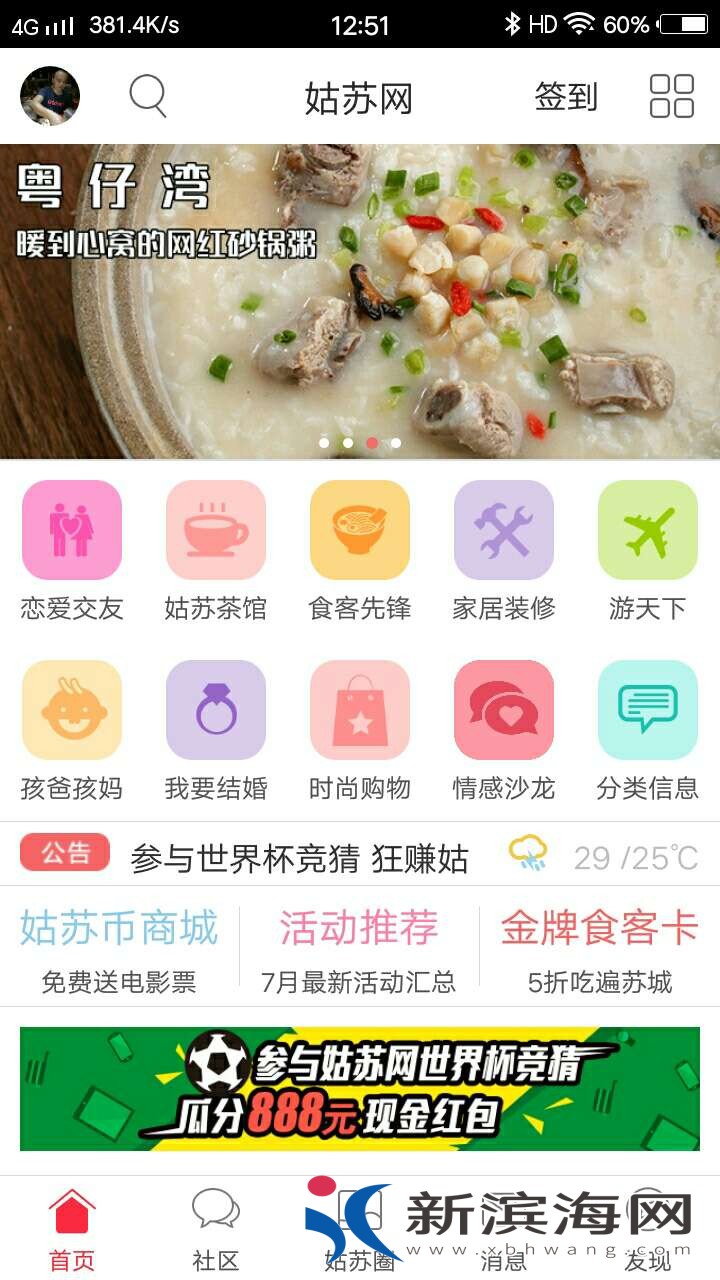Open 金牌食客卡 offer
Screen dimensions: 720x1280
(x=599, y=947)
